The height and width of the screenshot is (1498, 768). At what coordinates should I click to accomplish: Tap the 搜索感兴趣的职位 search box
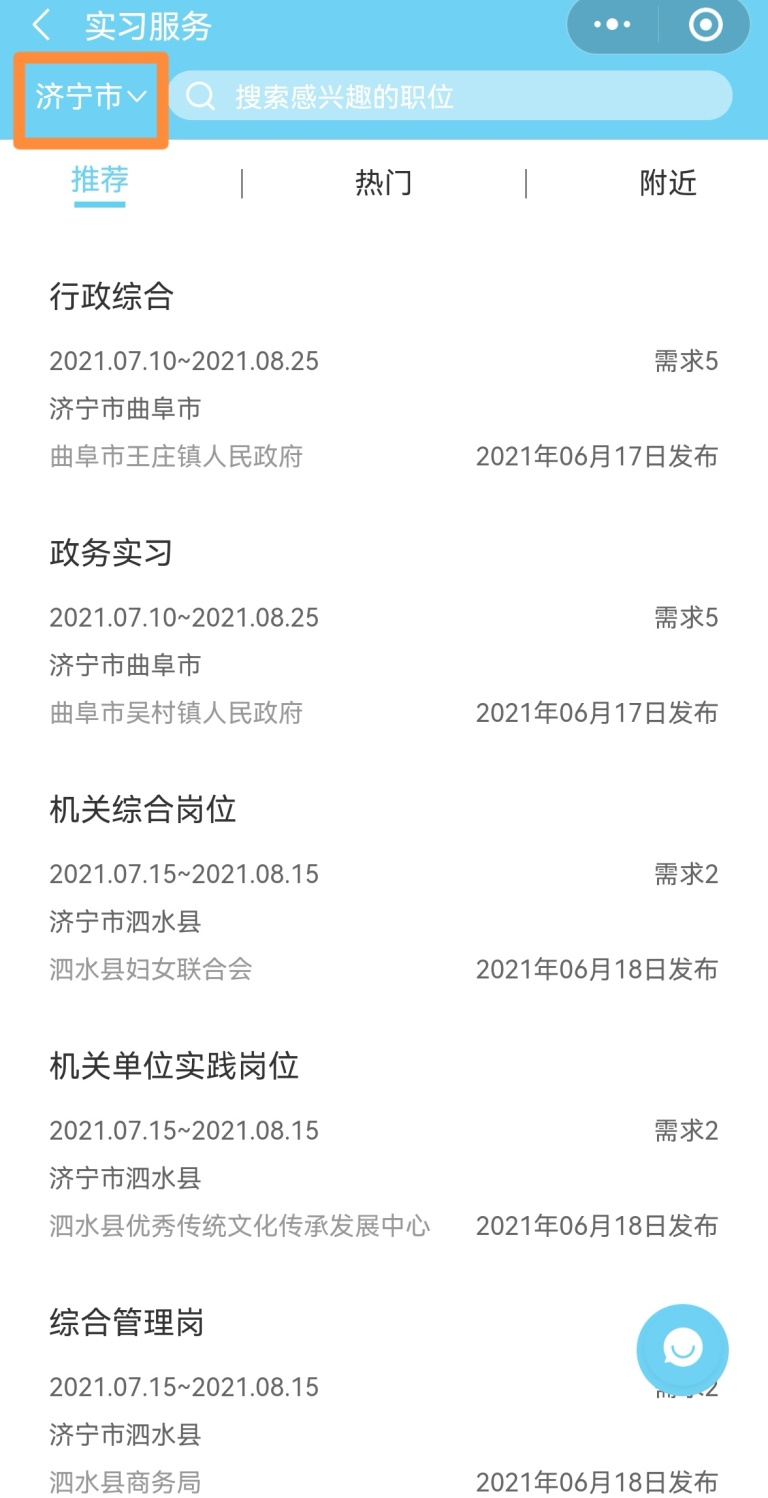click(x=451, y=96)
